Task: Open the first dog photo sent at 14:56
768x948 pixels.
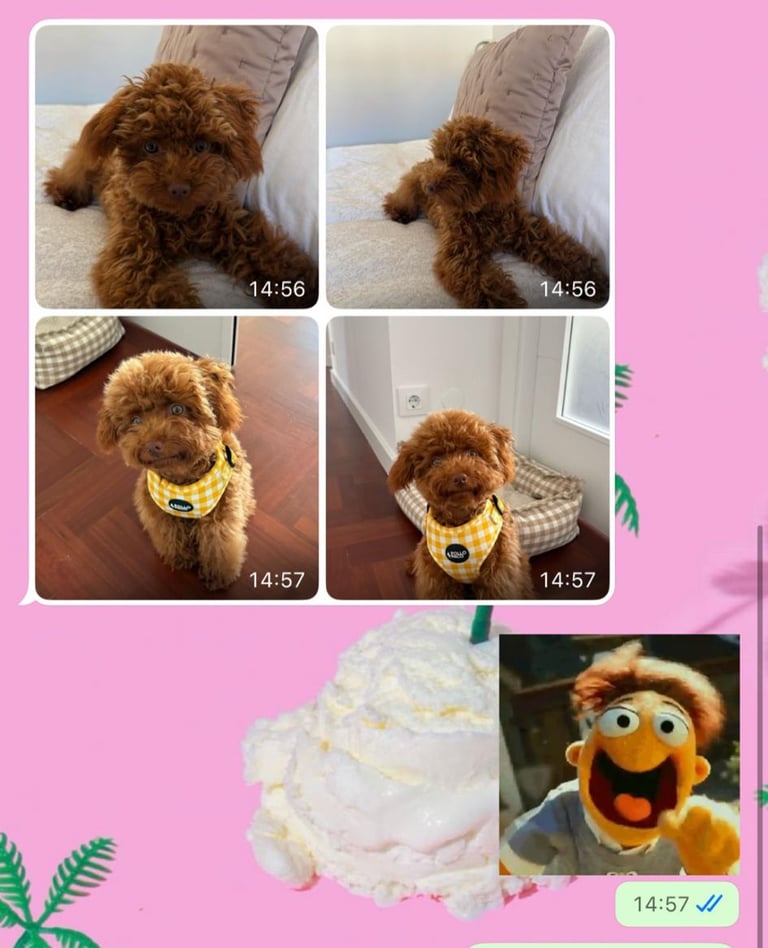Action: point(176,166)
